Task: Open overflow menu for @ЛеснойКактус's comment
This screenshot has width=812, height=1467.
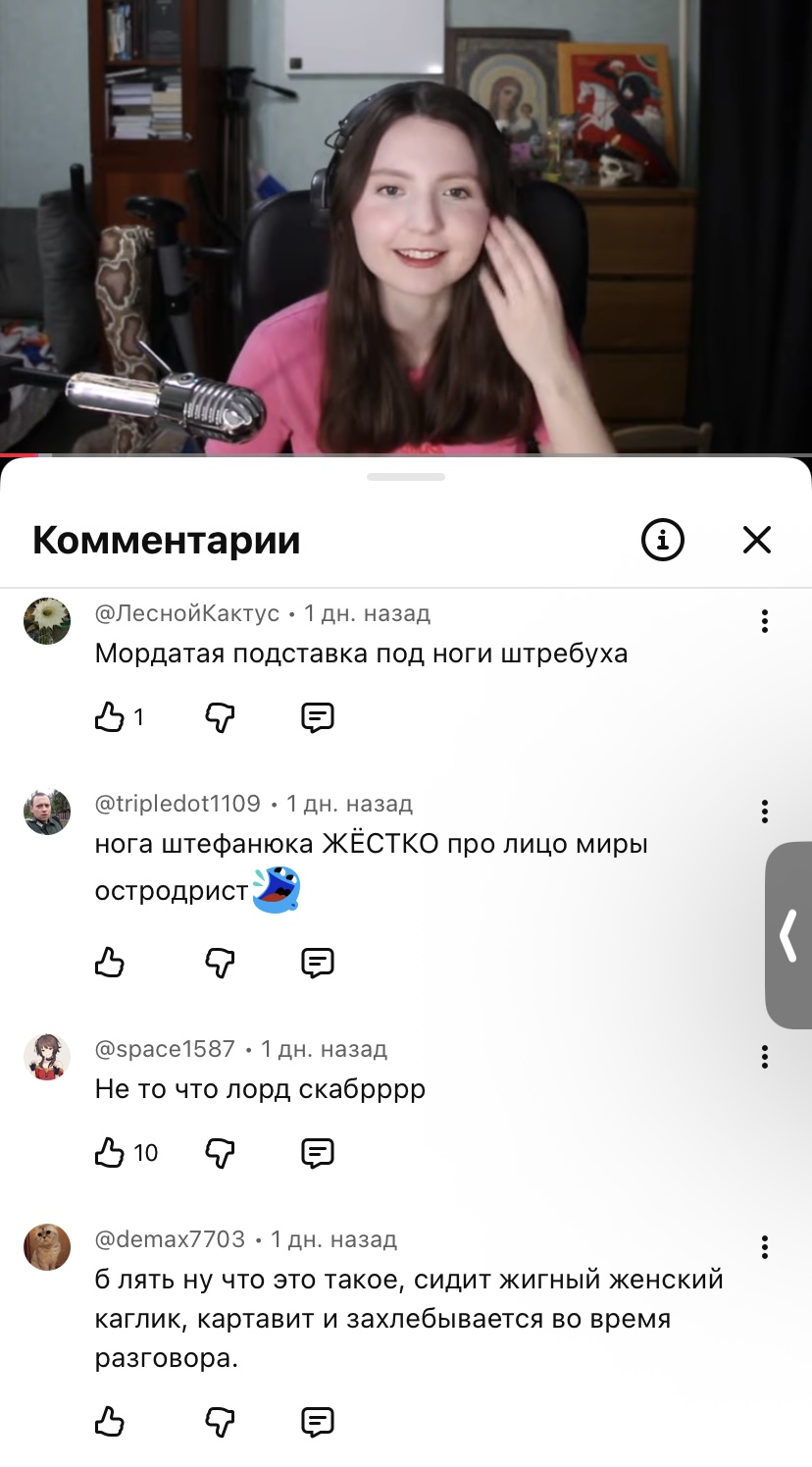Action: click(764, 620)
